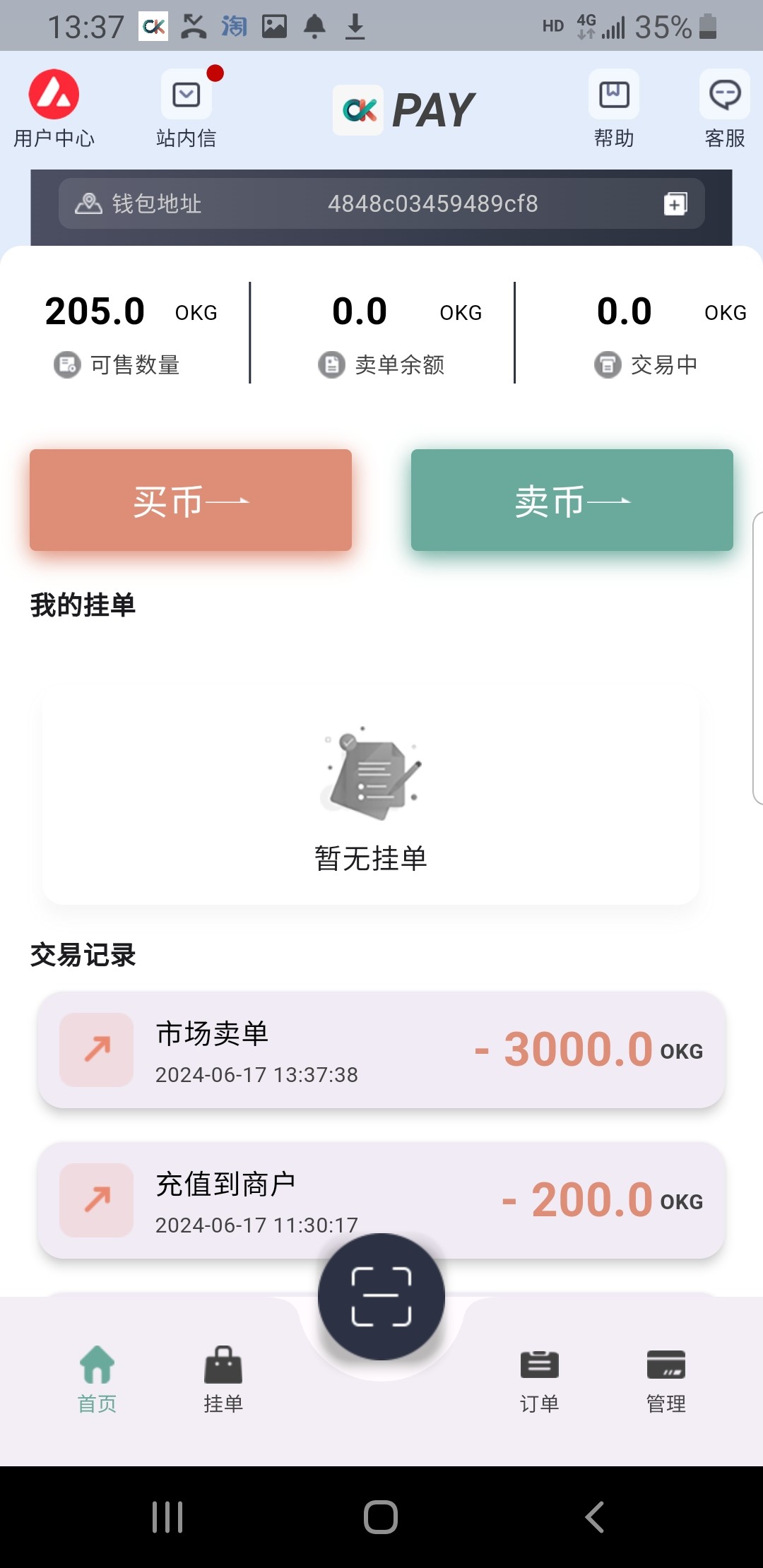Switch to the 首页 home tab
The height and width of the screenshot is (1568, 763).
coord(97,1379)
